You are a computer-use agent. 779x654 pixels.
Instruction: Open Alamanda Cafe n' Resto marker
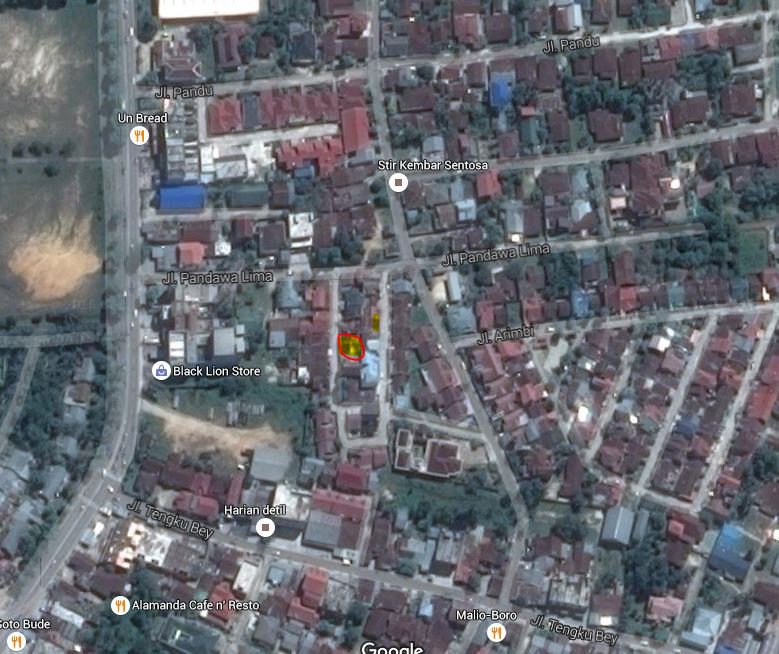(x=120, y=605)
